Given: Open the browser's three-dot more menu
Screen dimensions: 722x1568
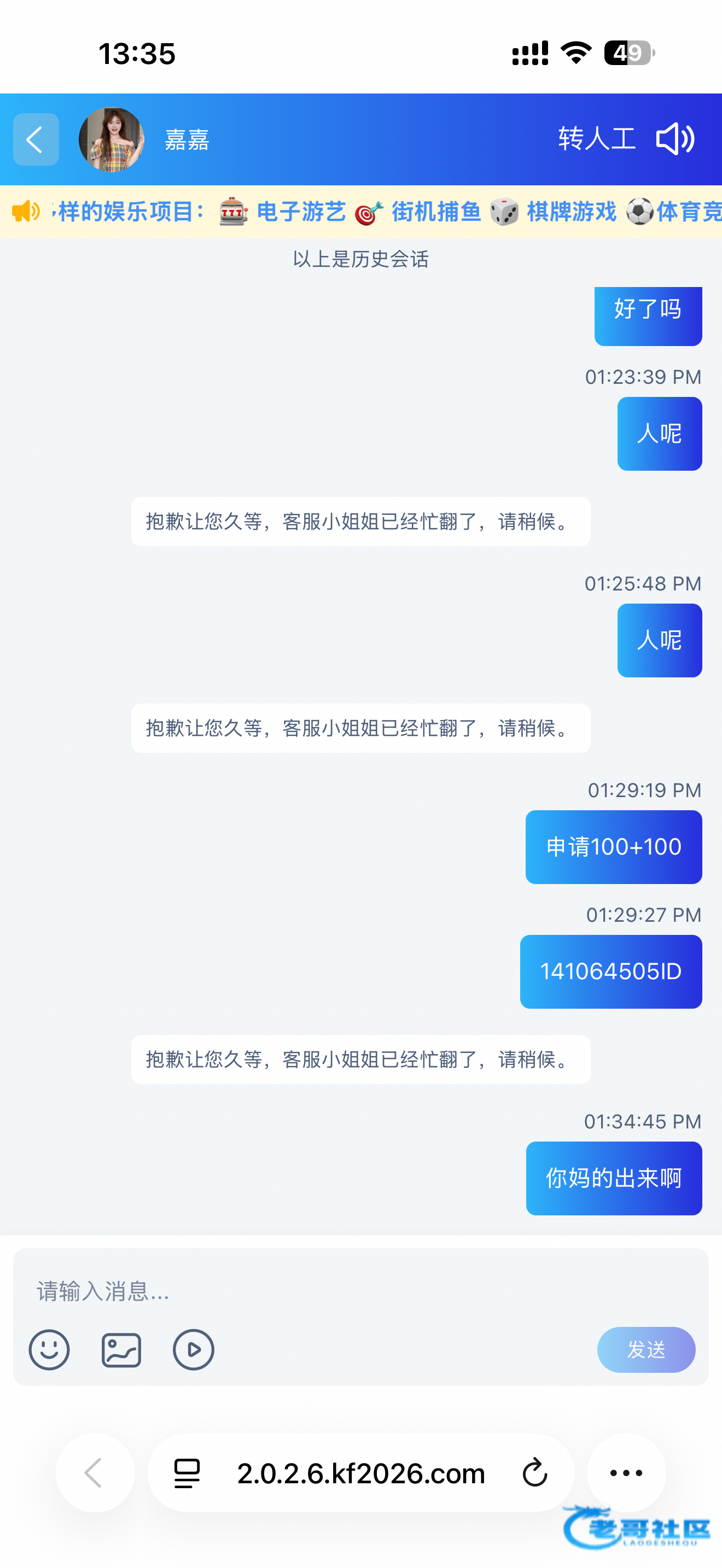Looking at the screenshot, I should pos(626,1473).
